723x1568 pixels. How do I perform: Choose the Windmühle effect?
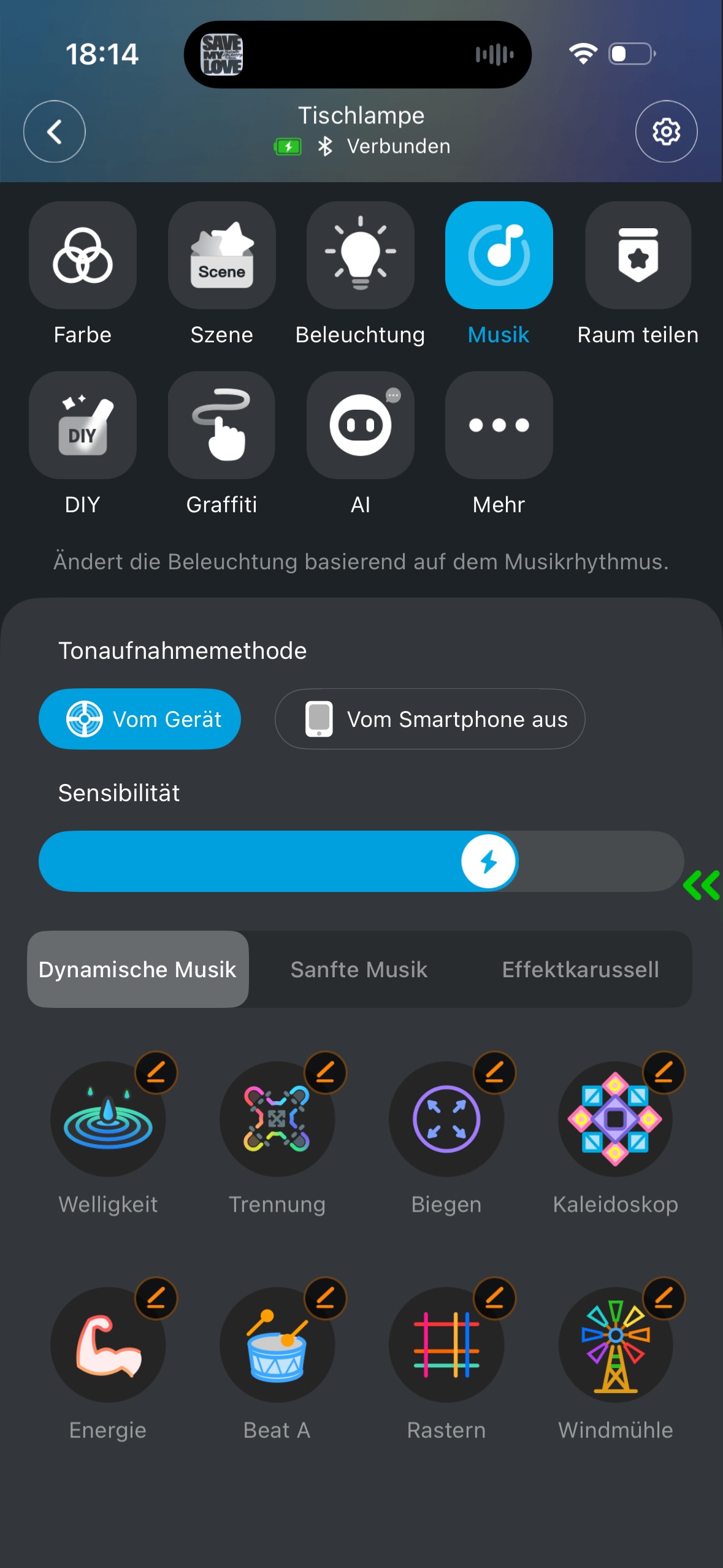[616, 1345]
